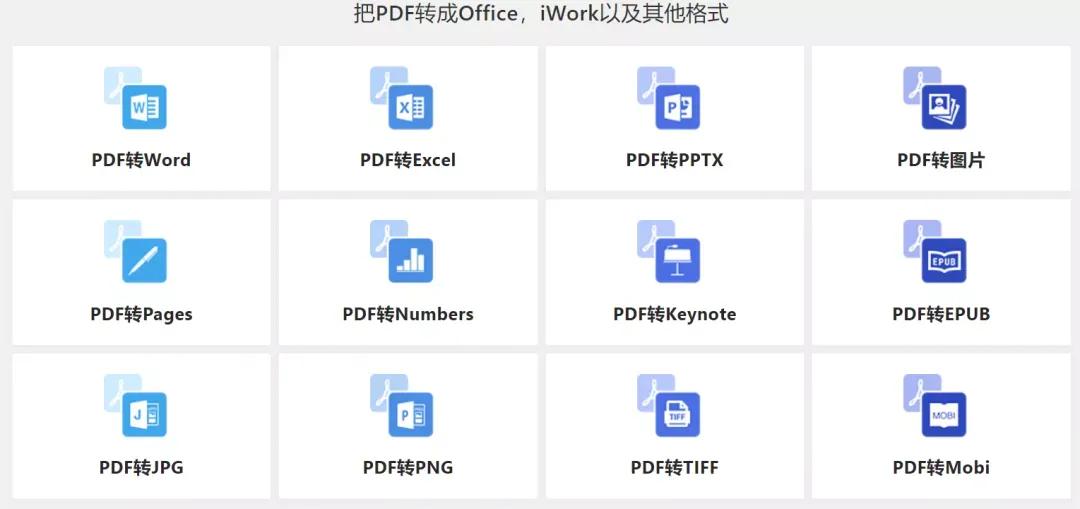
Task: Choose PDF转EPUB conversion
Action: coord(941,272)
